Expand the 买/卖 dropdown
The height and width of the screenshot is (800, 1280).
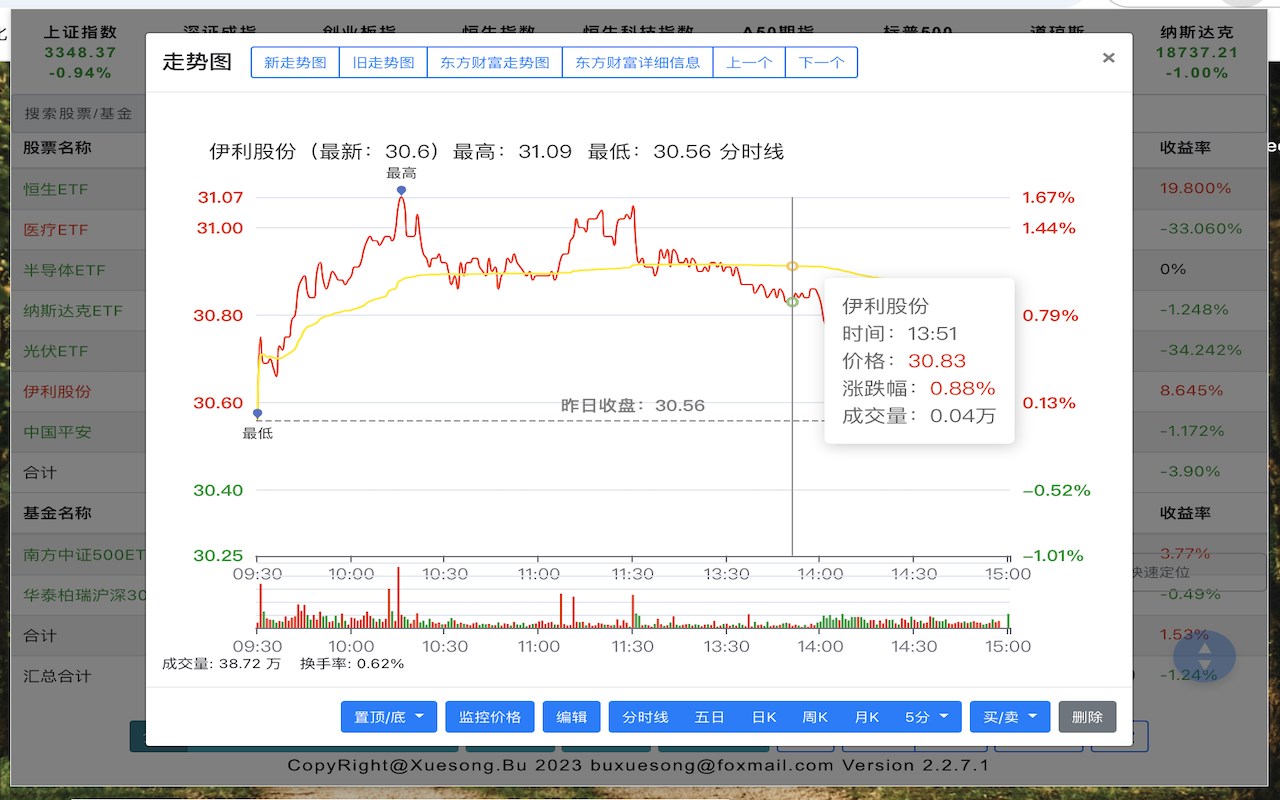tap(1009, 717)
